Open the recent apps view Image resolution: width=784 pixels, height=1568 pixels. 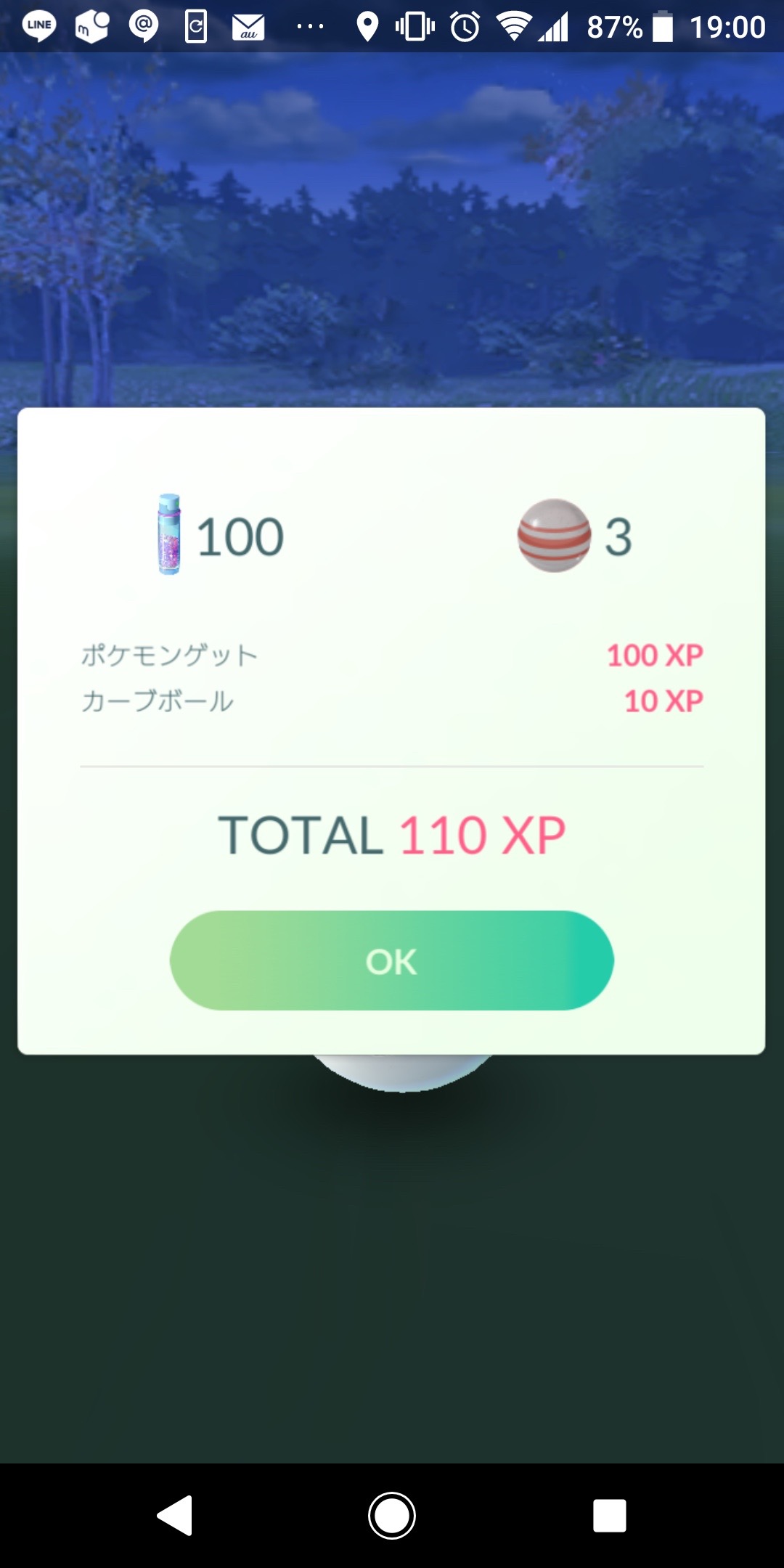click(x=609, y=1515)
